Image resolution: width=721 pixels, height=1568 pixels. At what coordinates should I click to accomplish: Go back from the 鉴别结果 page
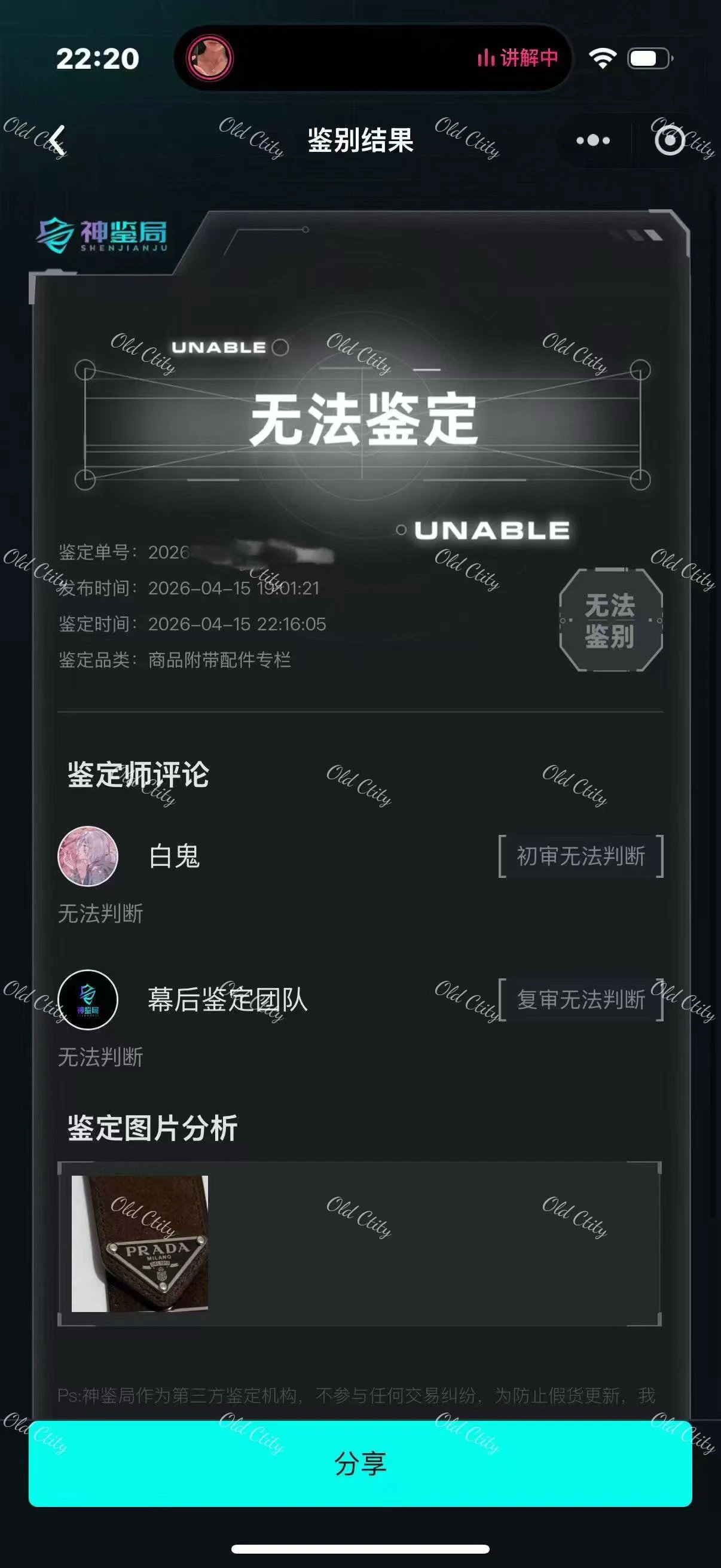click(57, 141)
